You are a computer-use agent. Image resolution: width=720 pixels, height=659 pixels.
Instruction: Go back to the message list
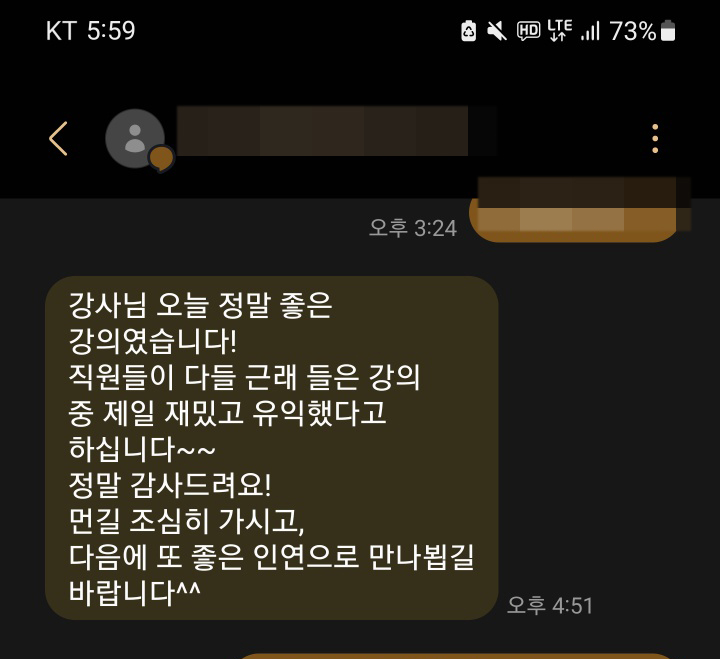point(58,139)
